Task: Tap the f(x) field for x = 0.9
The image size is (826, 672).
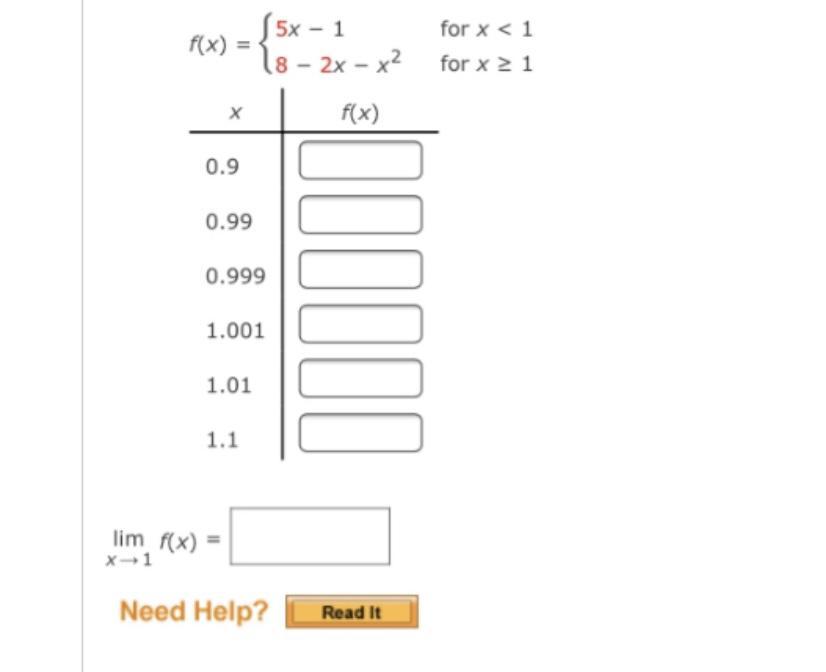Action: point(360,160)
